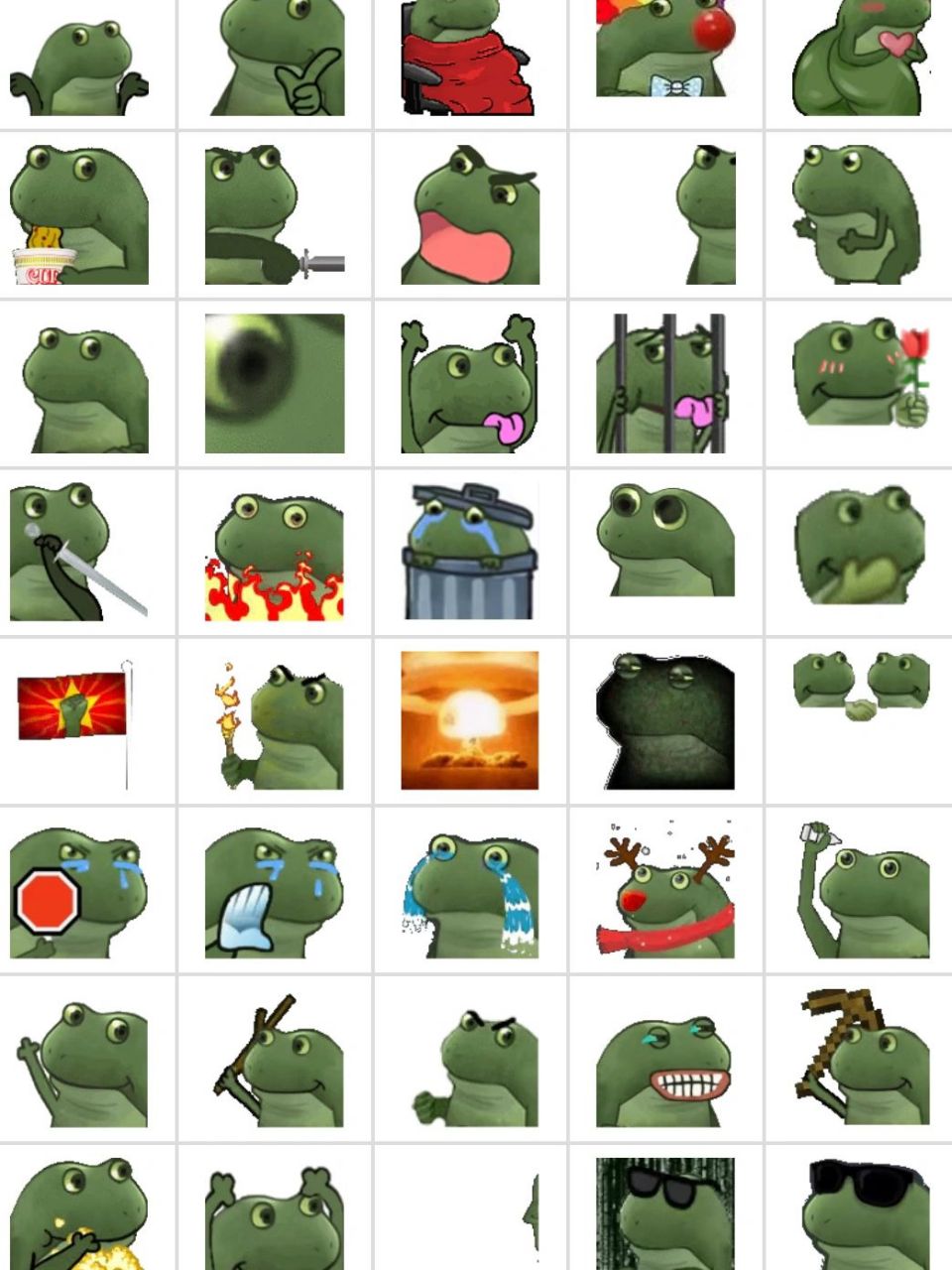Select the frog eating cup noodles sticker
This screenshot has height=1270, width=952.
[79, 215]
